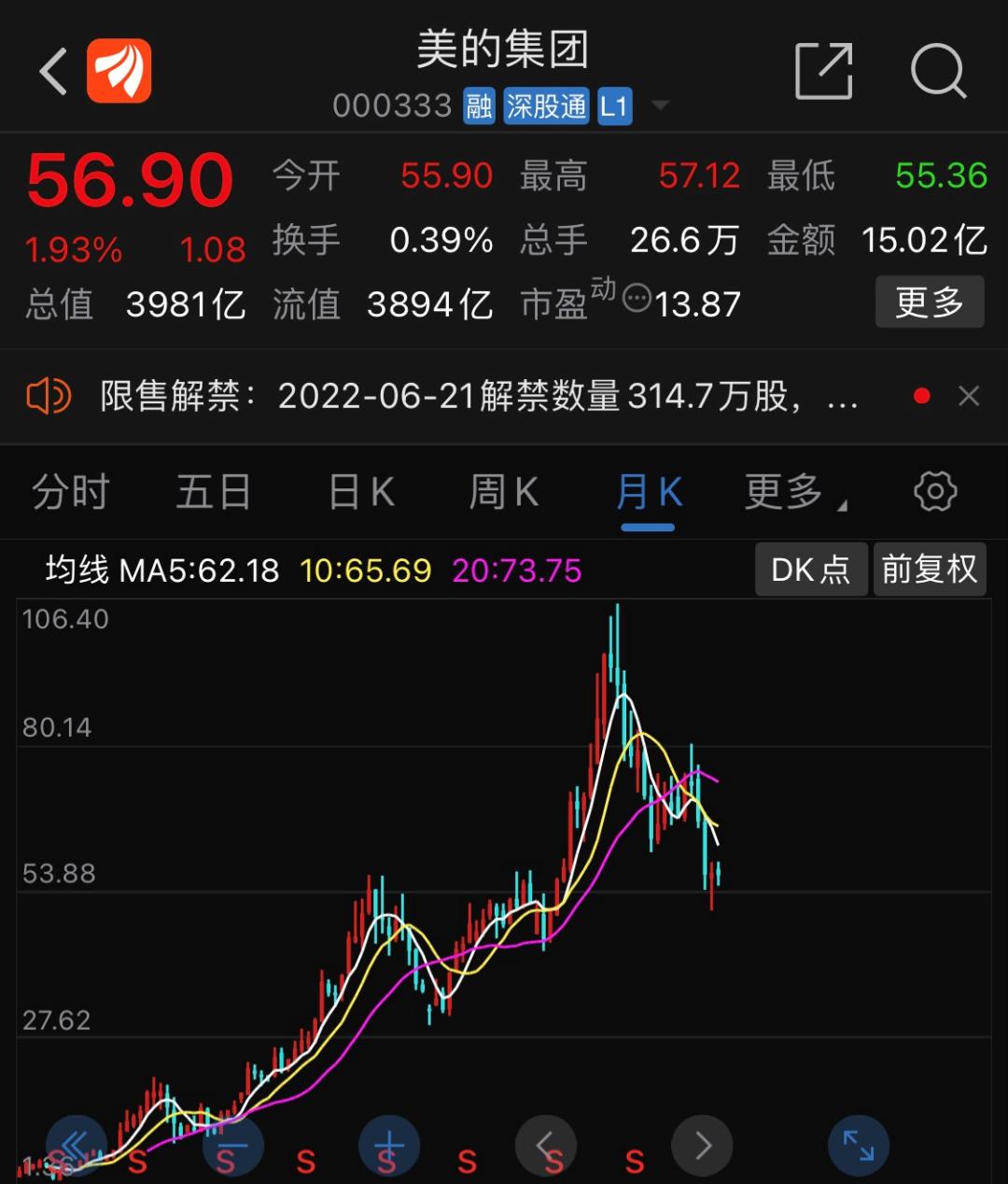The width and height of the screenshot is (1008, 1184).
Task: Open chart settings with the gear icon
Action: 934,492
